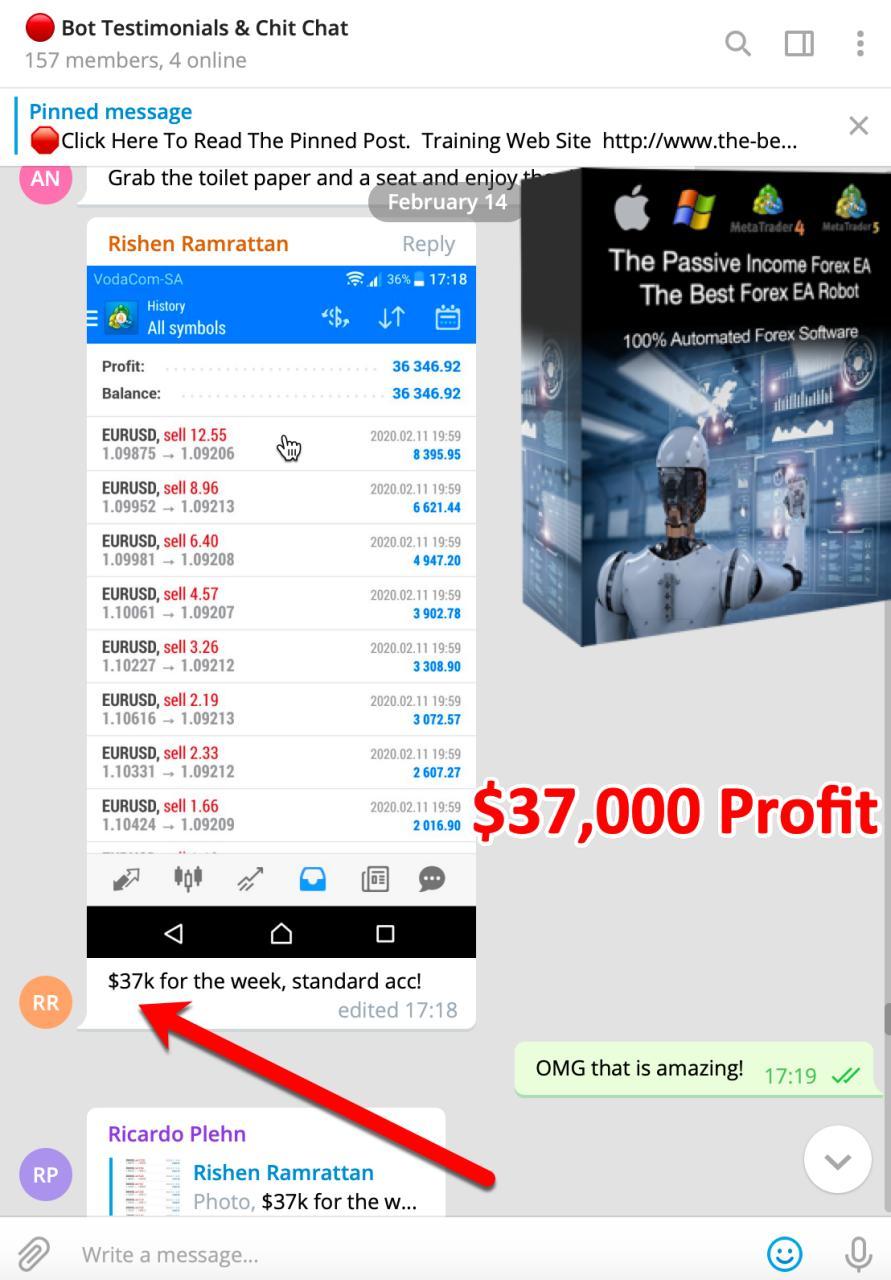This screenshot has width=891, height=1280.
Task: Open the three-dot overflow menu
Action: 860,43
